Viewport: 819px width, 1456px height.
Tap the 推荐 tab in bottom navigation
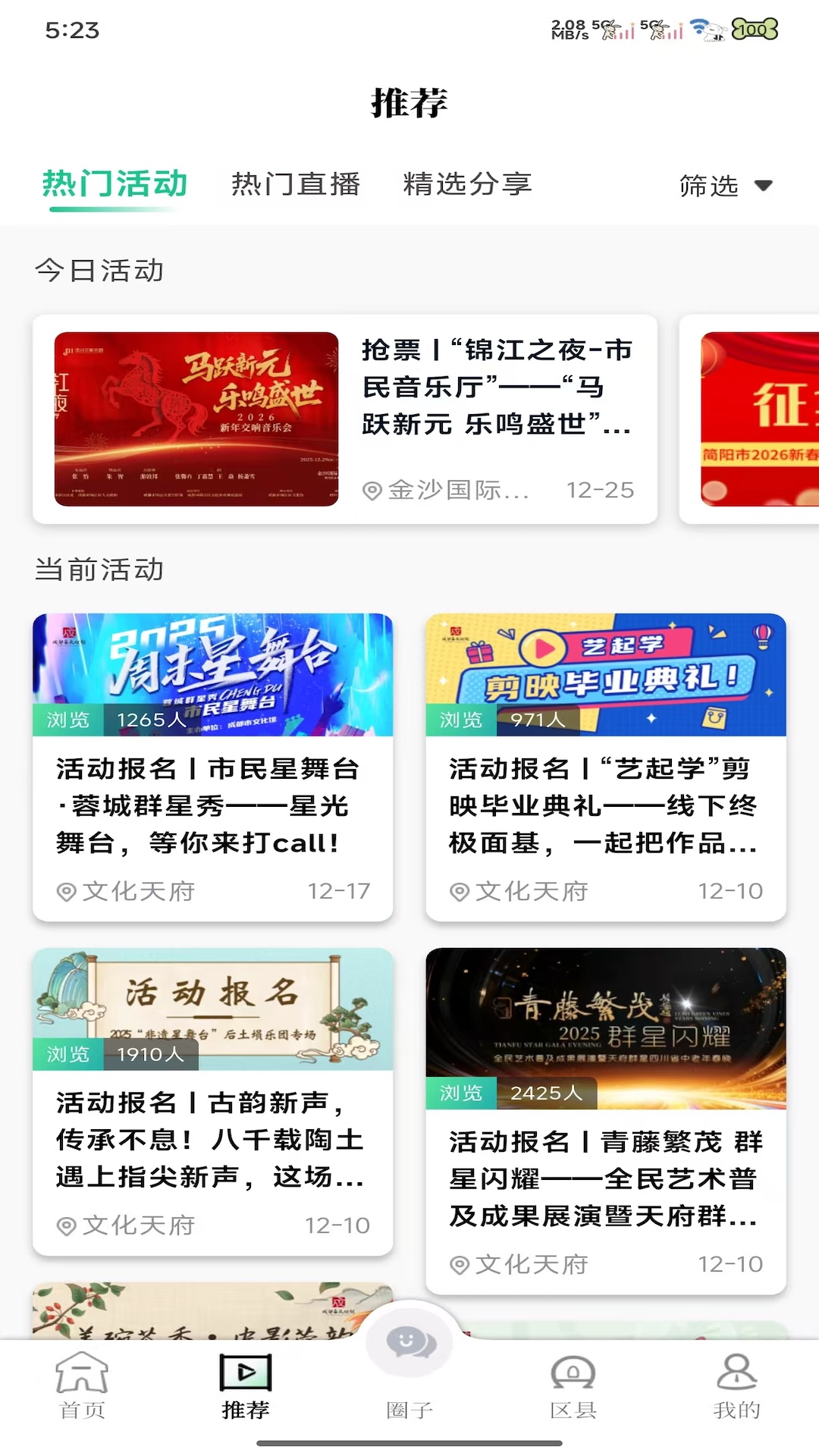coord(246,1385)
